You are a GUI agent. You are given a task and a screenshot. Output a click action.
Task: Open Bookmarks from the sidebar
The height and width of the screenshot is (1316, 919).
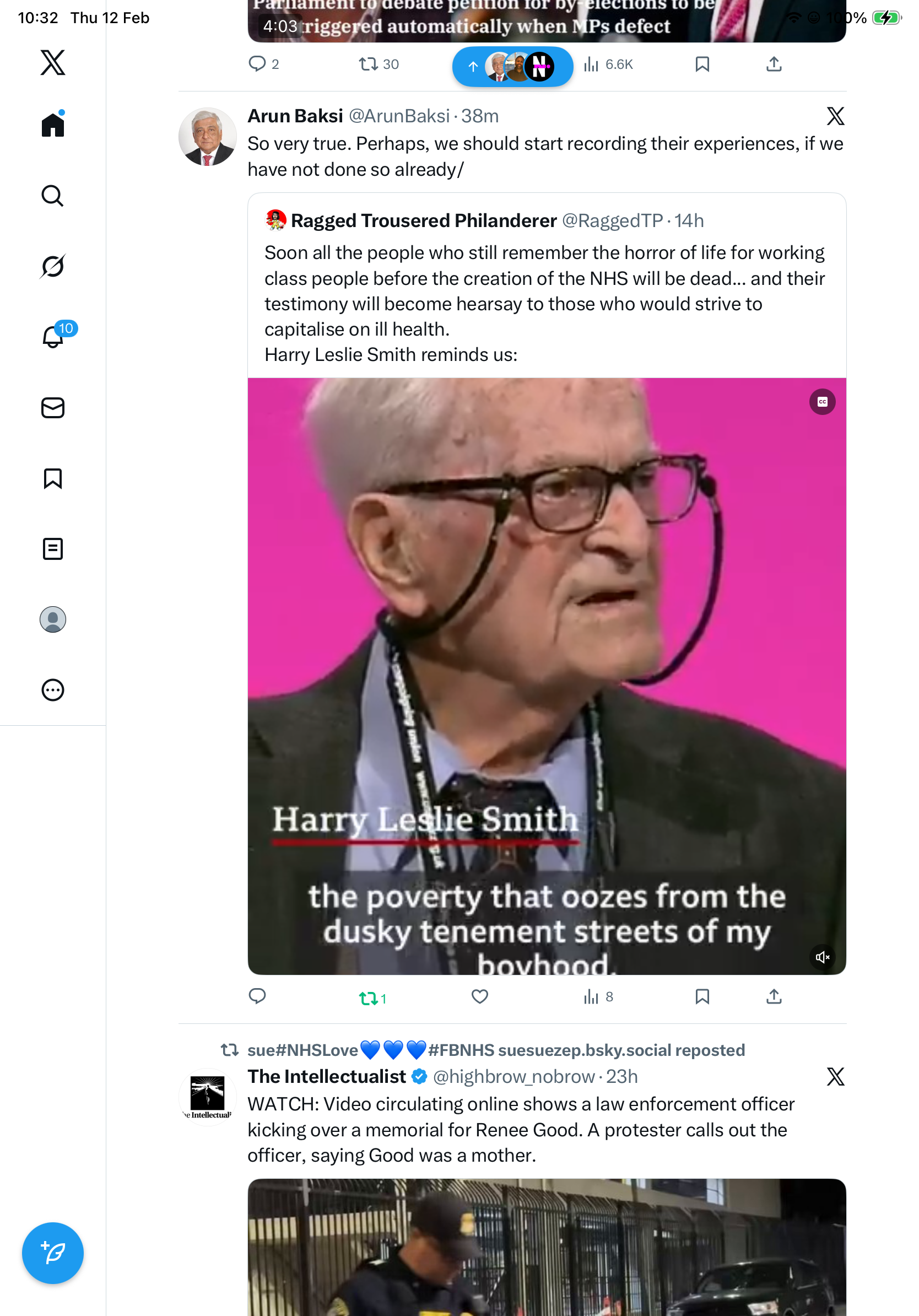pyautogui.click(x=53, y=478)
